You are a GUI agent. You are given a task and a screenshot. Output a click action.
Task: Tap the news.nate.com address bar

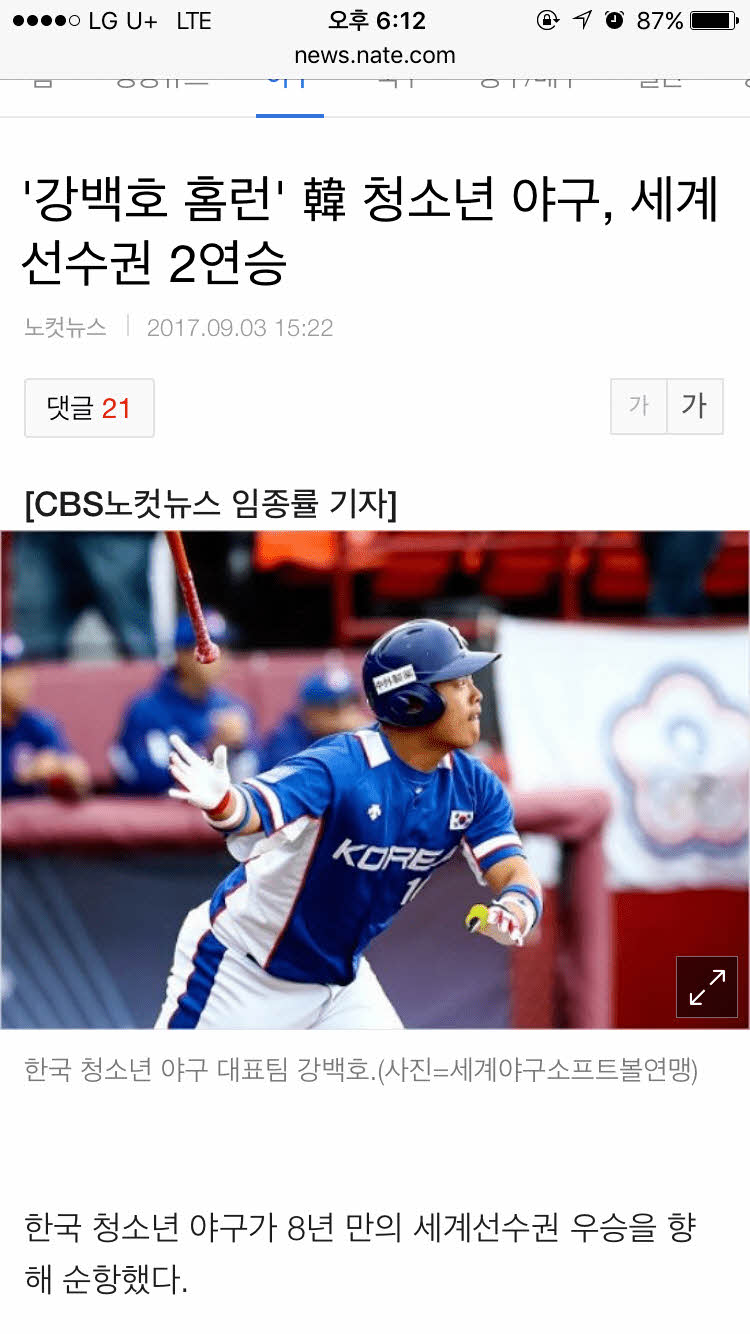coord(375,55)
